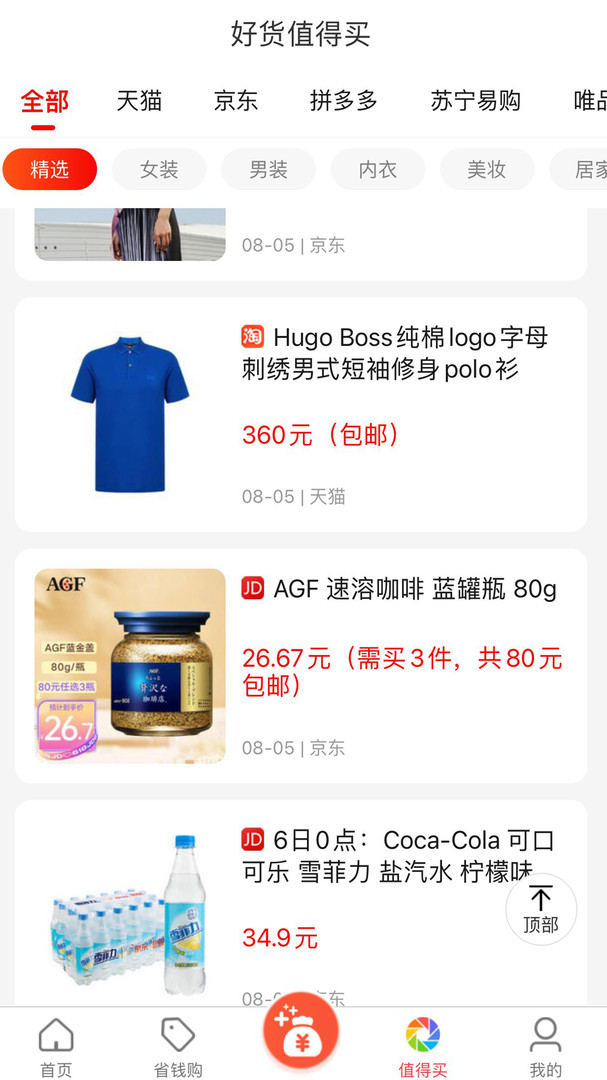Jump back to top with 顶部 button
This screenshot has height=1080, width=607.
click(x=541, y=909)
